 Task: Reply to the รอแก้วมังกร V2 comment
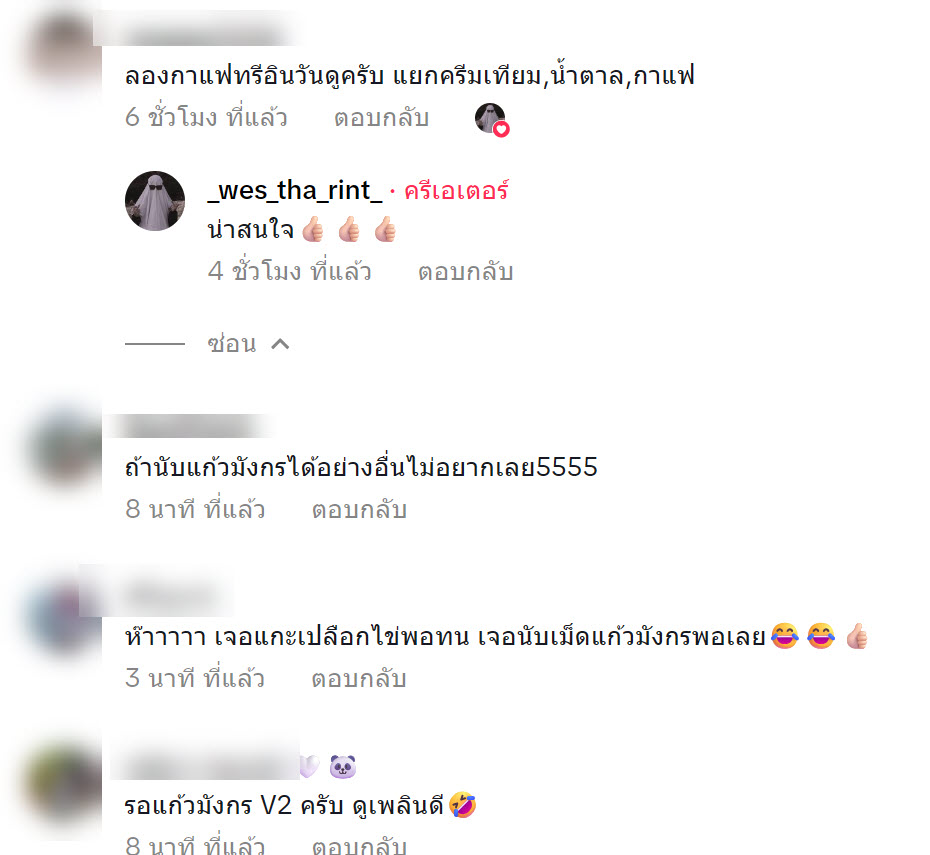359,845
